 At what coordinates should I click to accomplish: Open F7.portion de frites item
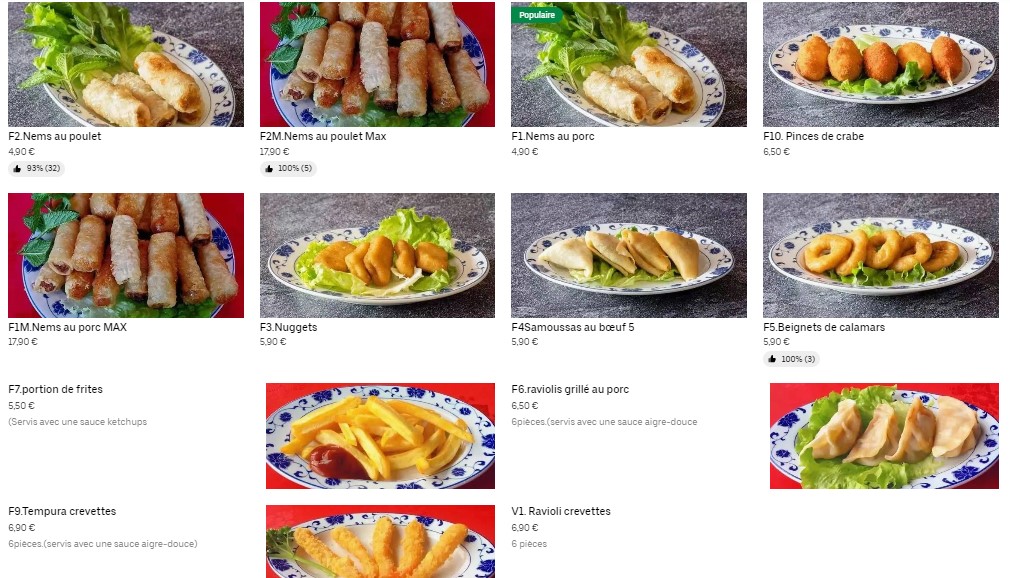pyautogui.click(x=380, y=436)
